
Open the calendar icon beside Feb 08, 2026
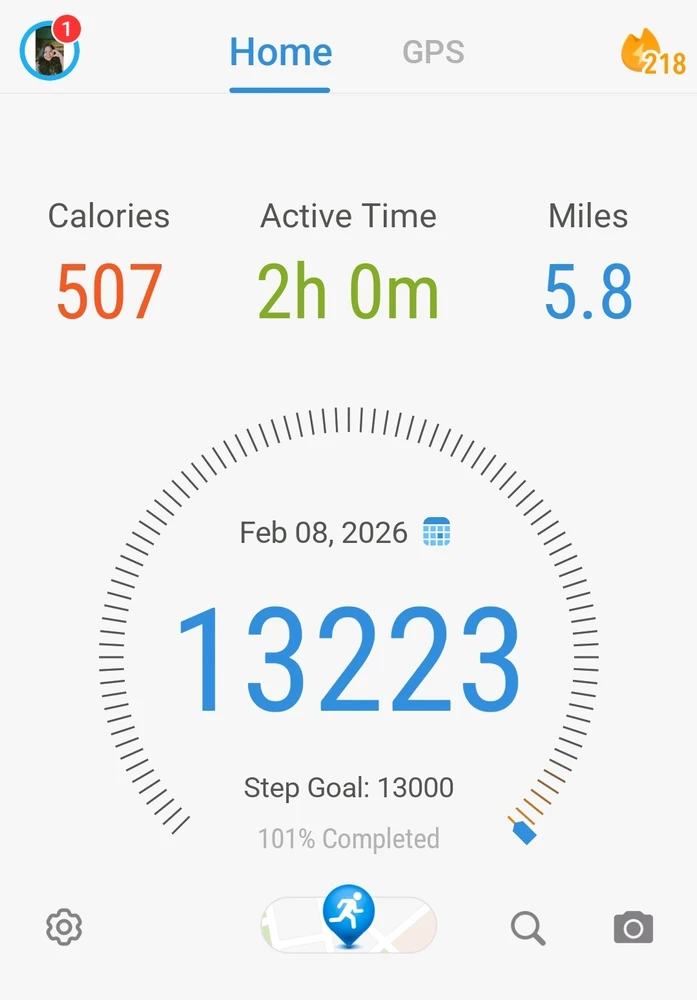point(437,532)
